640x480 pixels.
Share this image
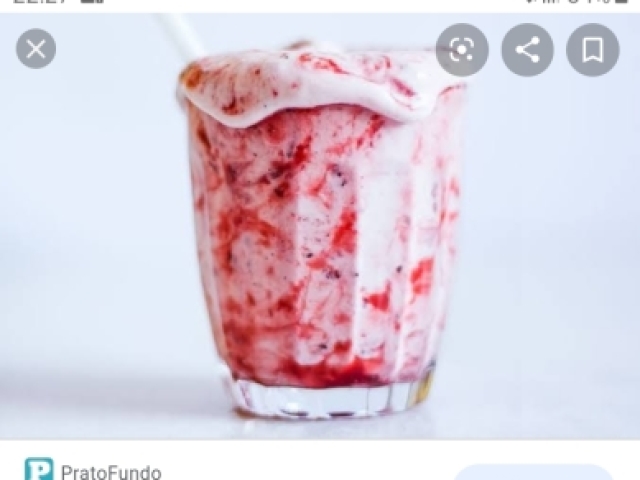click(527, 50)
